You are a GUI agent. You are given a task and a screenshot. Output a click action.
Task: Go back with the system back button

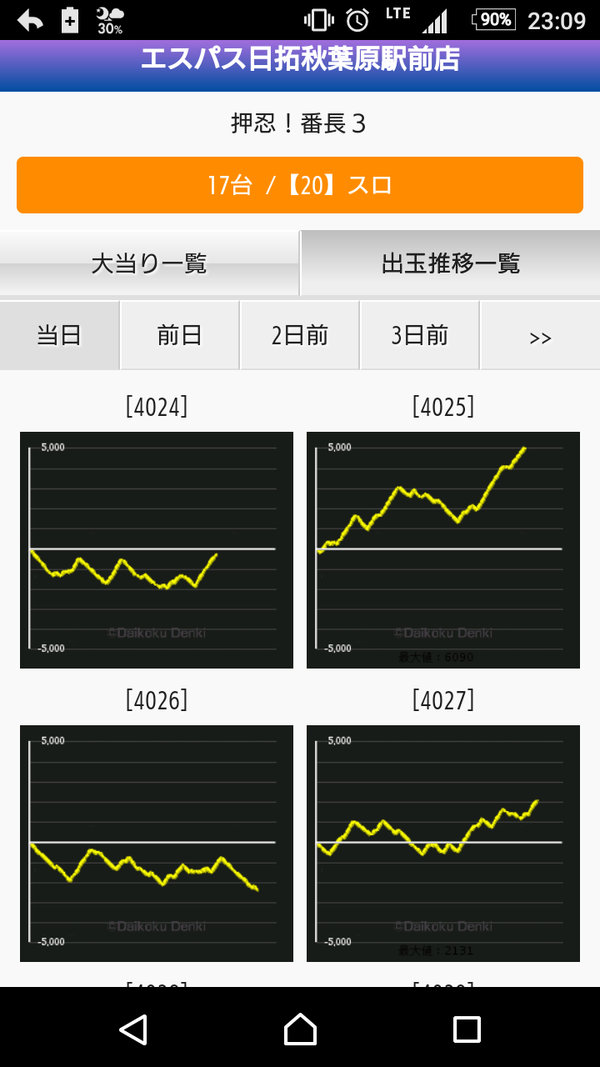[x=133, y=1029]
